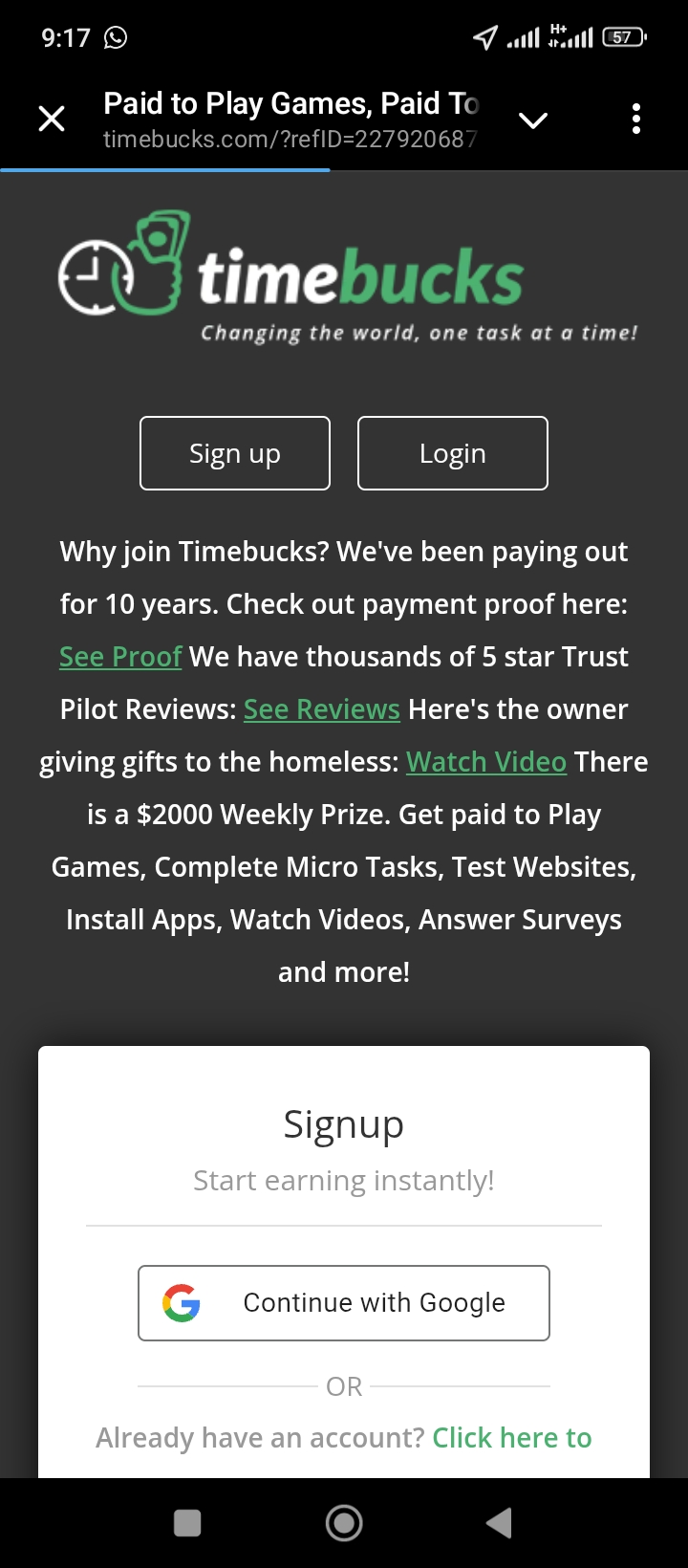The width and height of the screenshot is (688, 1568).
Task: Open the Watch Video link
Action: click(x=486, y=762)
